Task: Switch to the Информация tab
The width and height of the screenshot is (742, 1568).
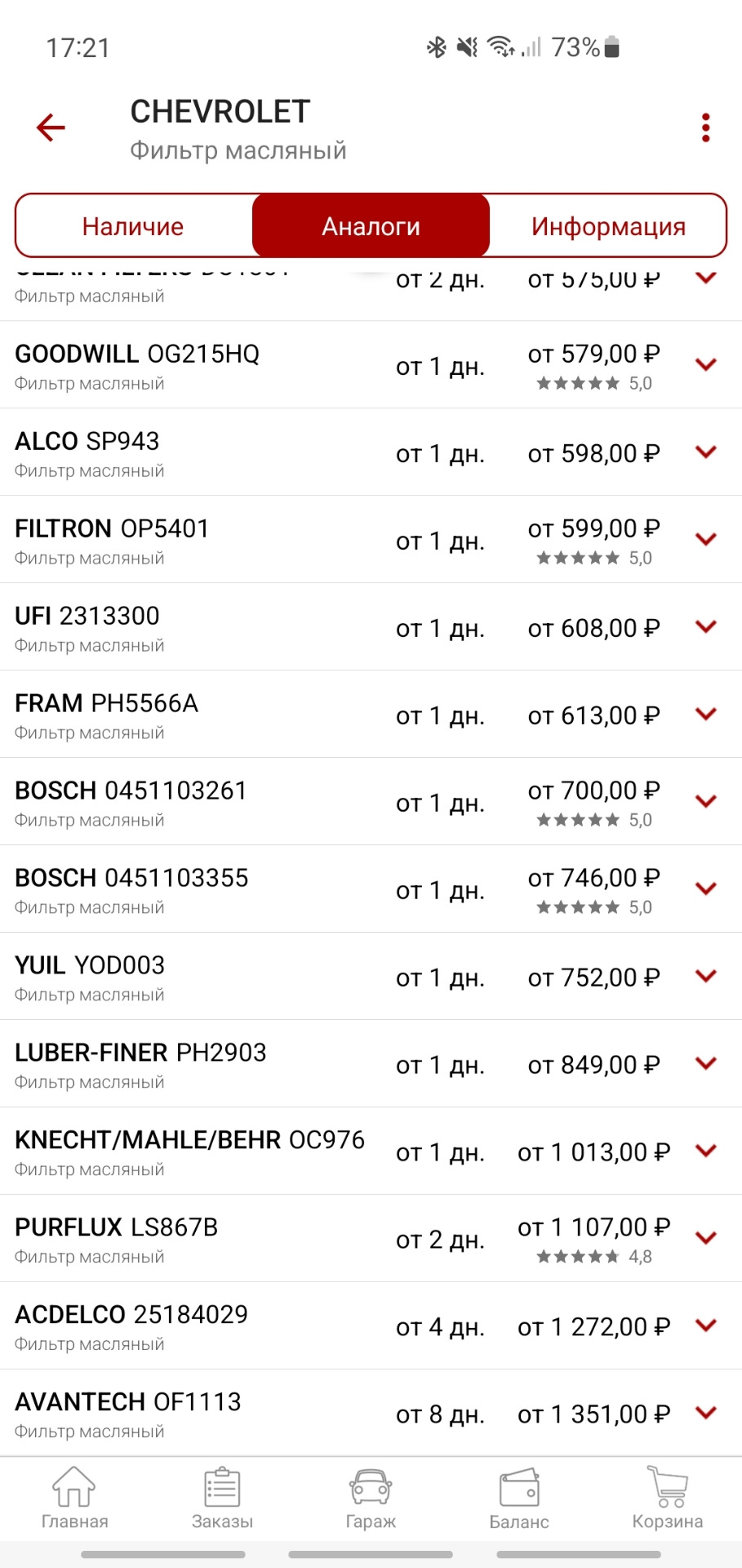Action: (x=608, y=226)
